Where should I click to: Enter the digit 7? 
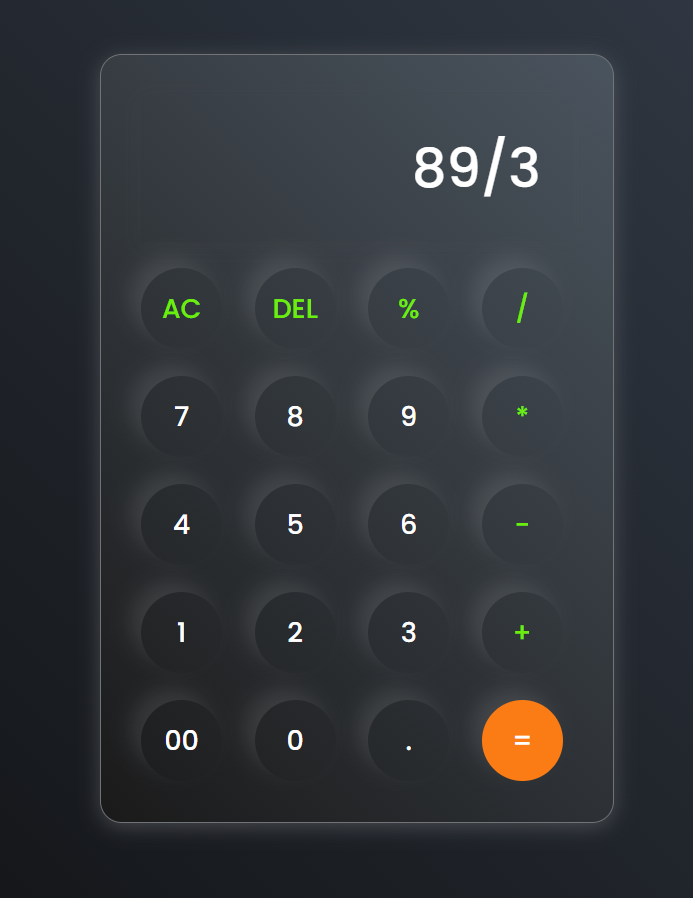[181, 417]
